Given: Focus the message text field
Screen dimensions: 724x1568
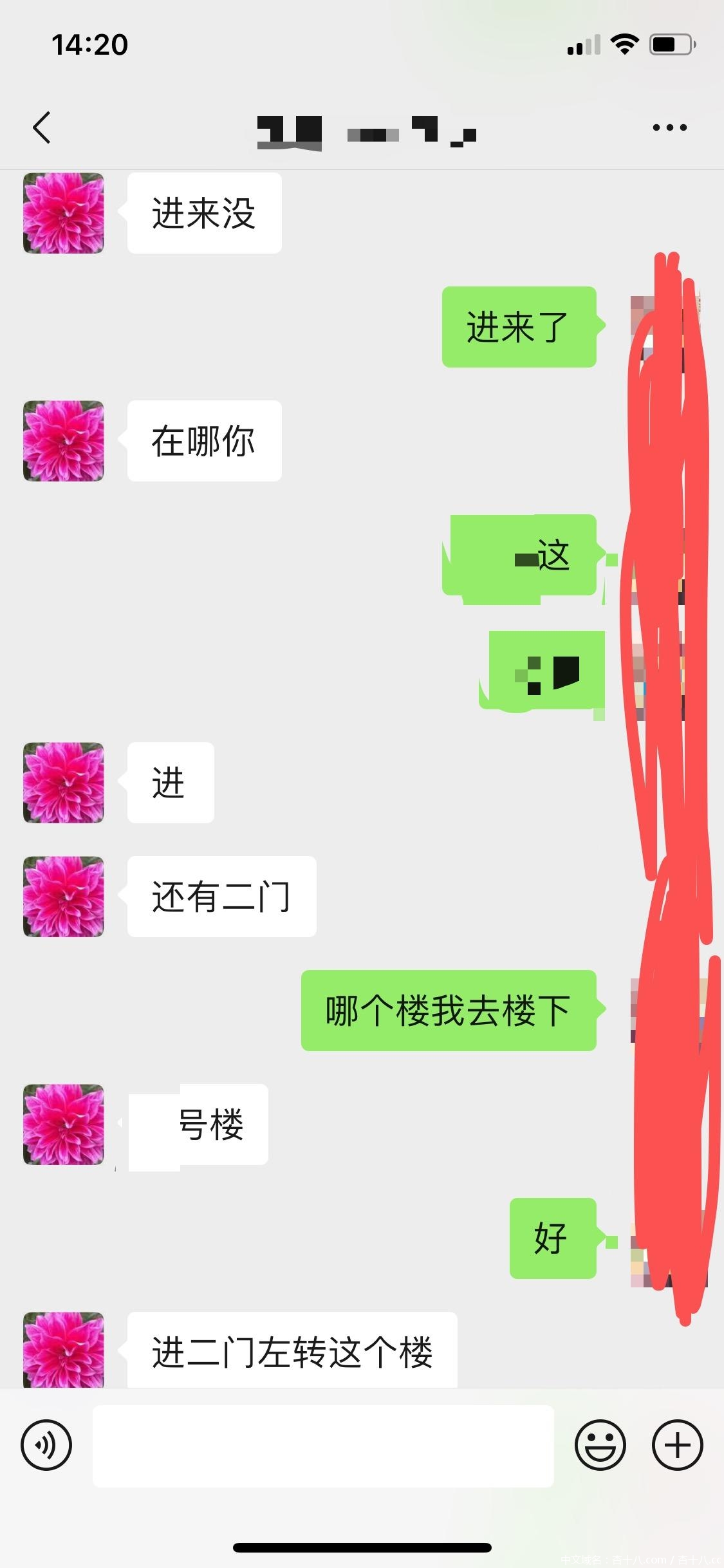Looking at the screenshot, I should pyautogui.click(x=323, y=1446).
